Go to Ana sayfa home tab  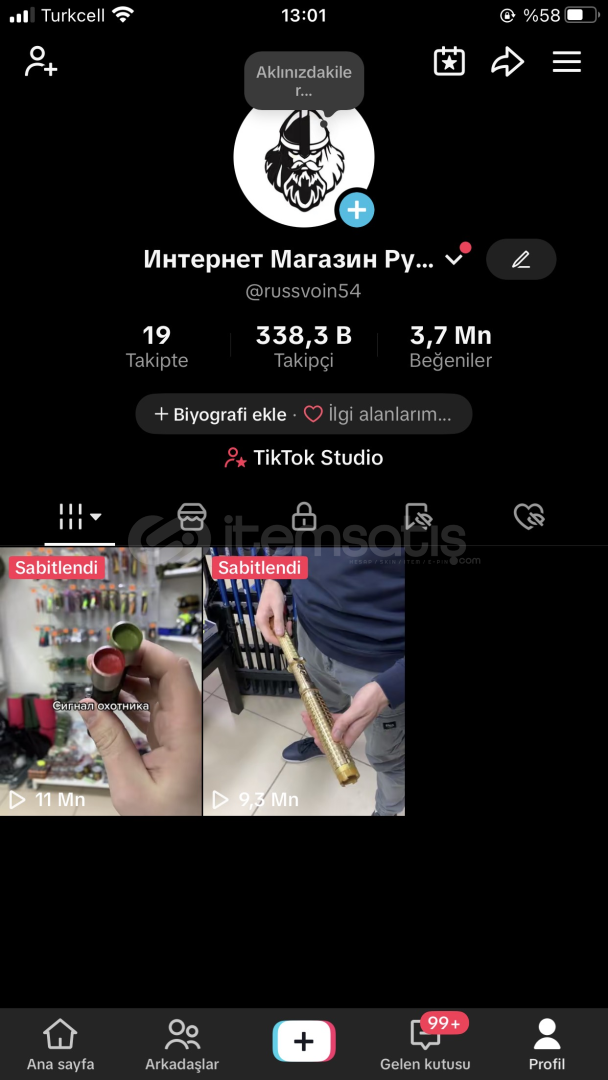pos(61,1044)
